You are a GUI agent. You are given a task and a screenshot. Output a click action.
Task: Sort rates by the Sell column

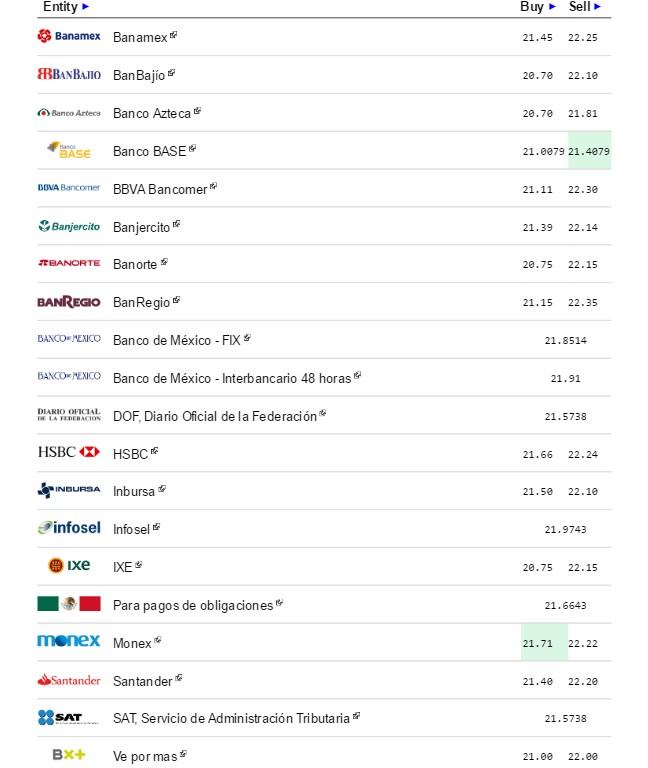[x=585, y=6]
